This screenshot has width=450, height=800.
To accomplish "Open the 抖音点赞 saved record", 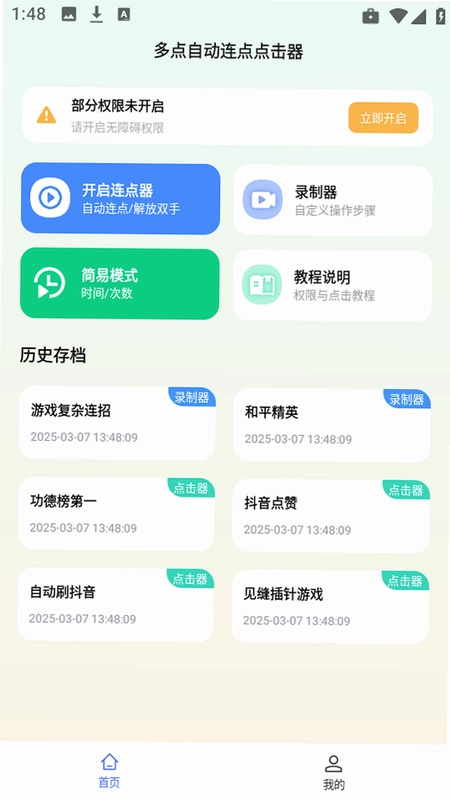I will coord(331,516).
